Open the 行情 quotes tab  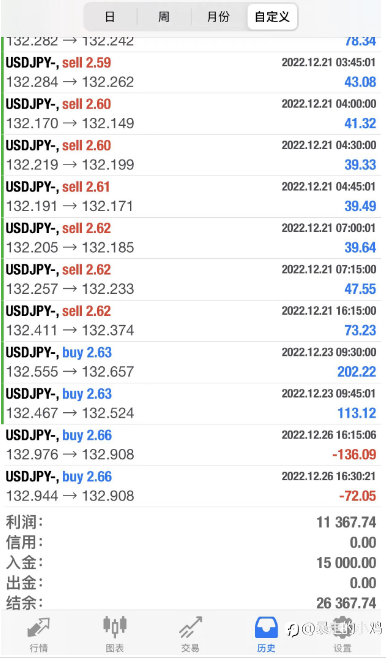[x=39, y=634]
